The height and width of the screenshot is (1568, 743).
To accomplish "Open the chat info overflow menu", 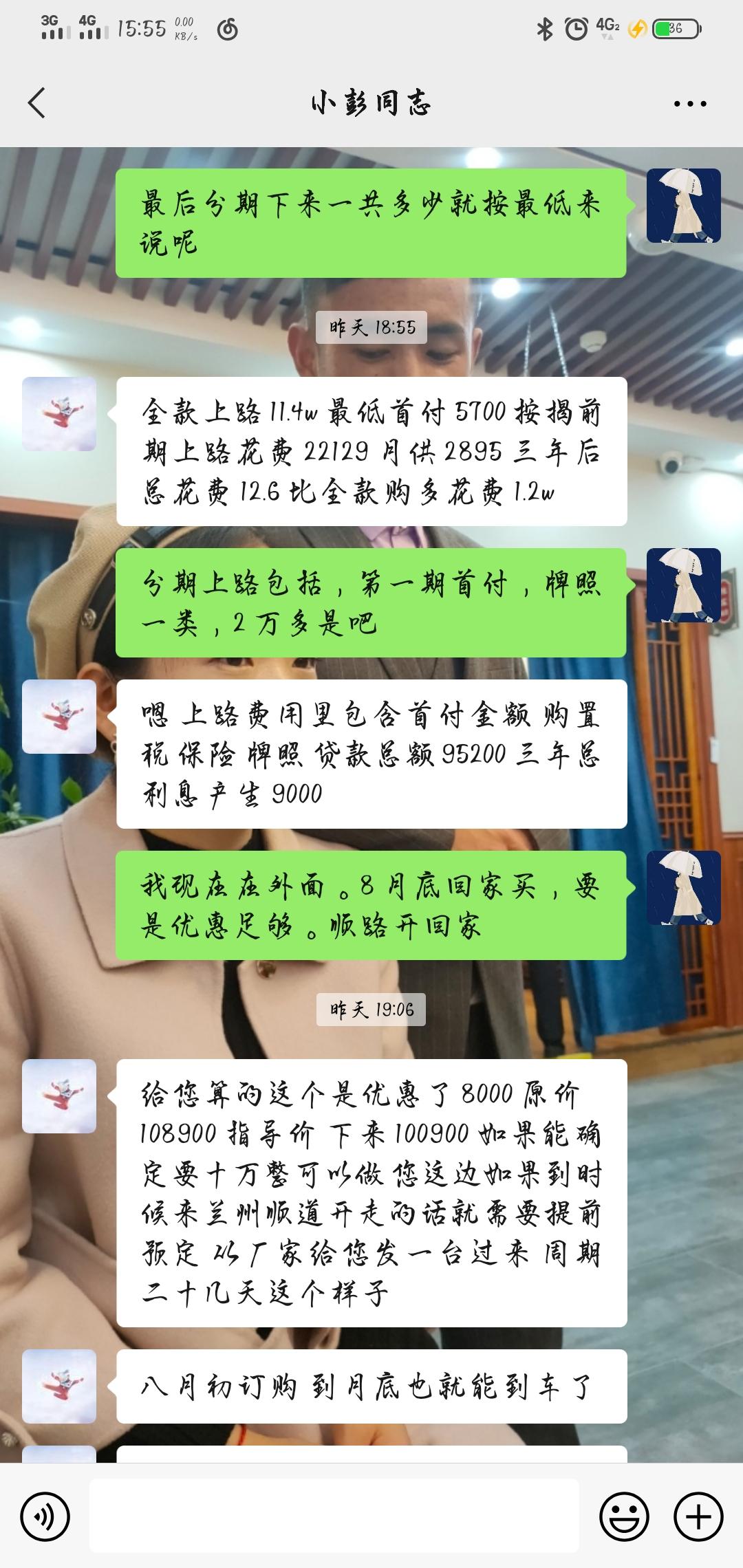I will click(x=690, y=104).
